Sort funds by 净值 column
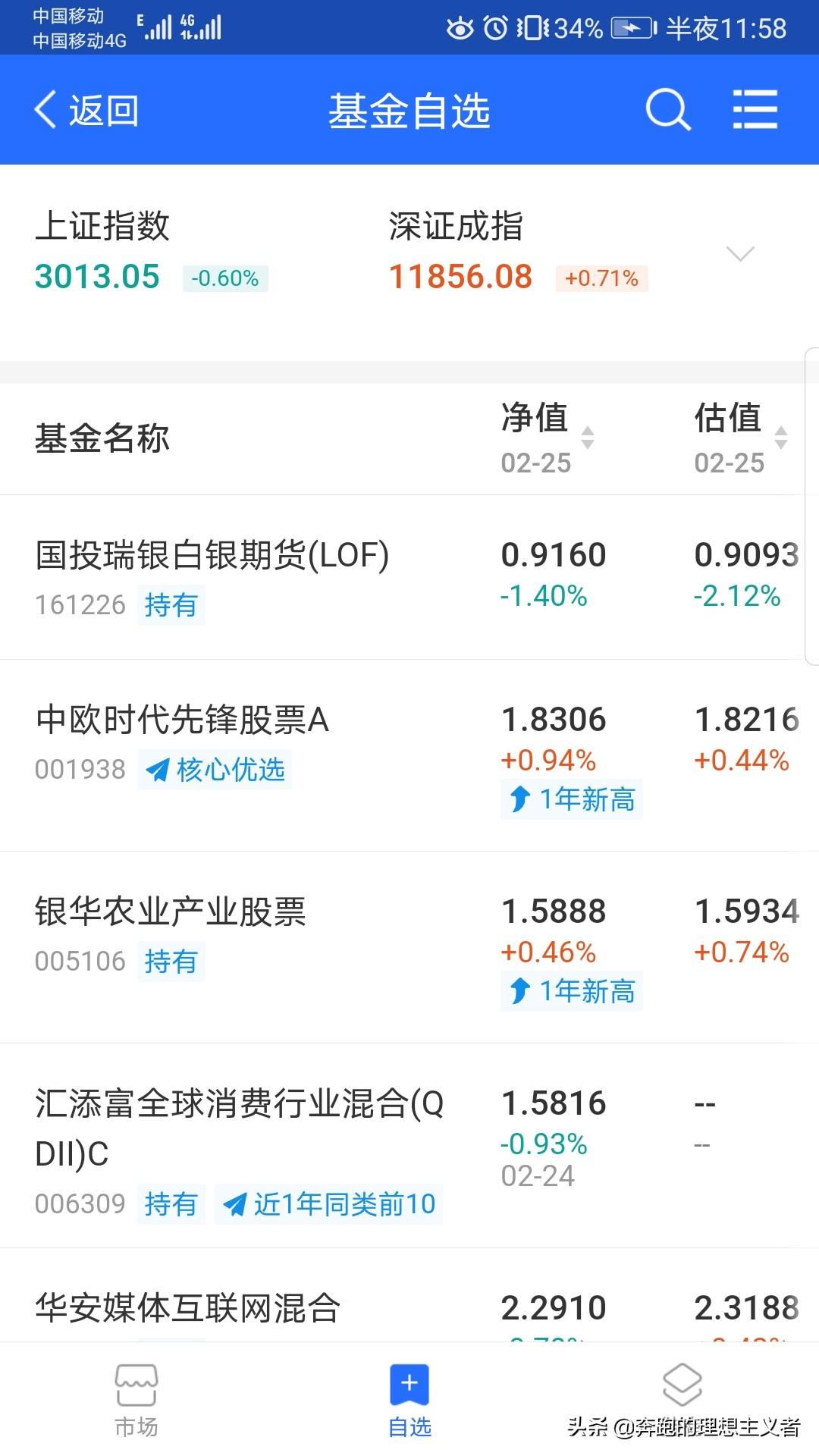 click(x=548, y=438)
